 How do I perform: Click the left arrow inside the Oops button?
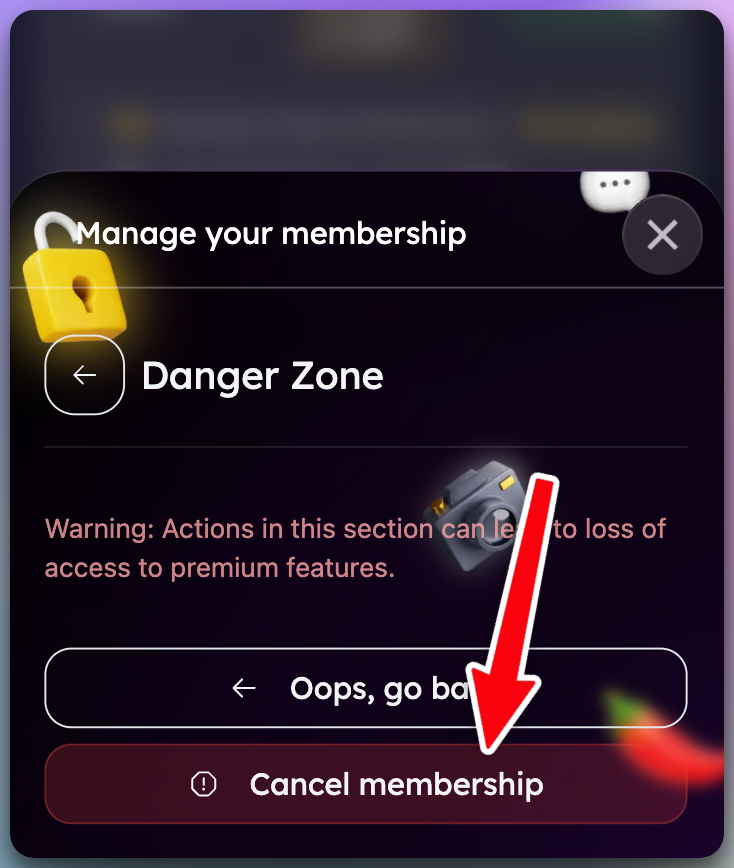[x=243, y=687]
